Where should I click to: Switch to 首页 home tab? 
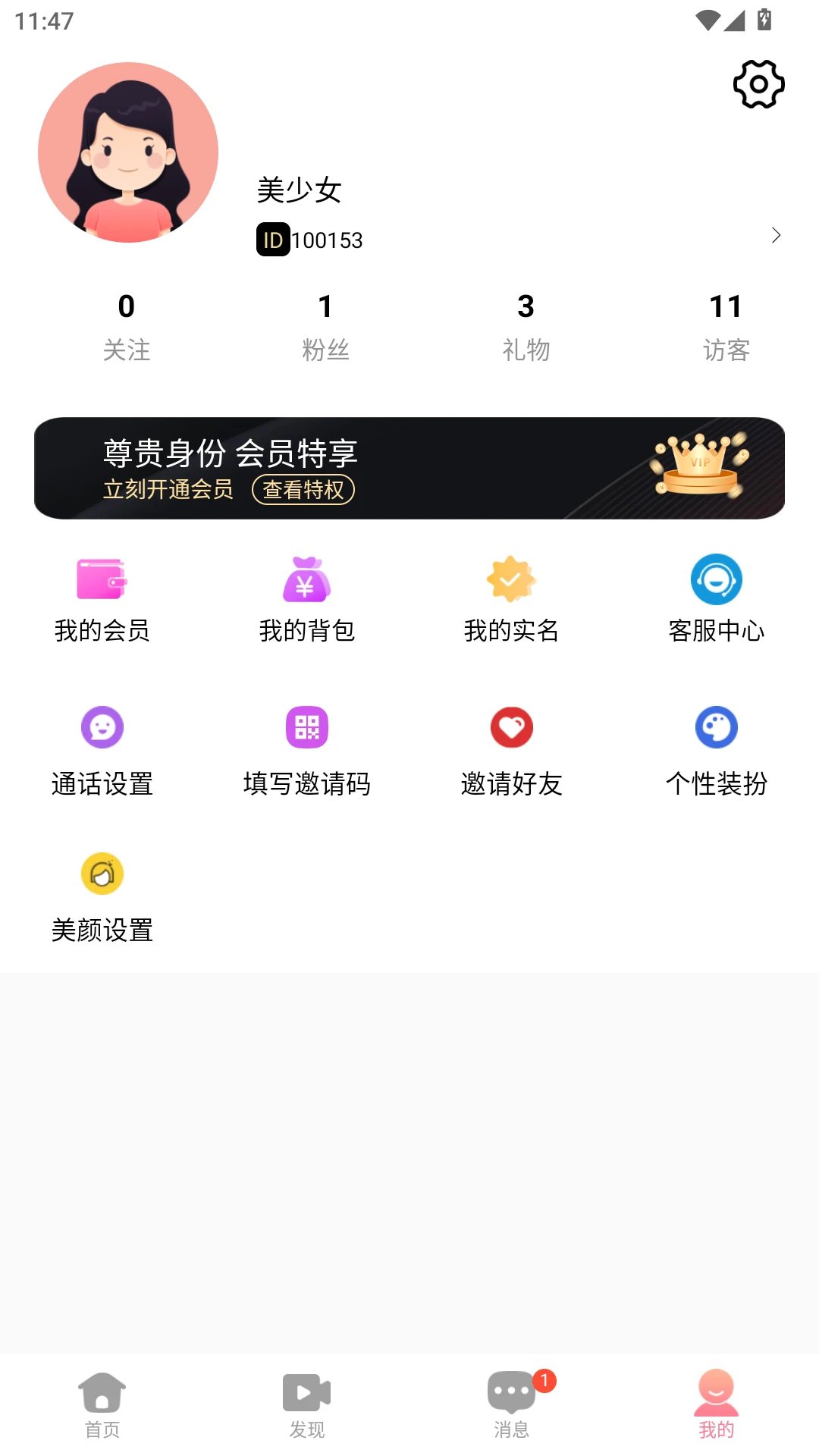click(x=102, y=1401)
